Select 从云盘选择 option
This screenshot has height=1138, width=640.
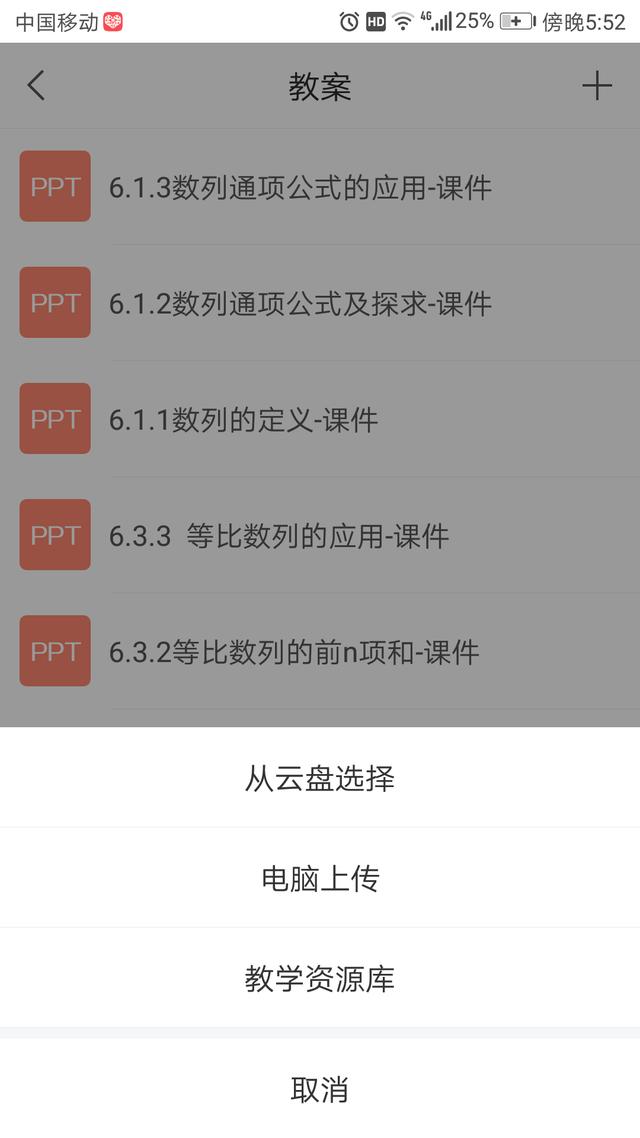(320, 777)
